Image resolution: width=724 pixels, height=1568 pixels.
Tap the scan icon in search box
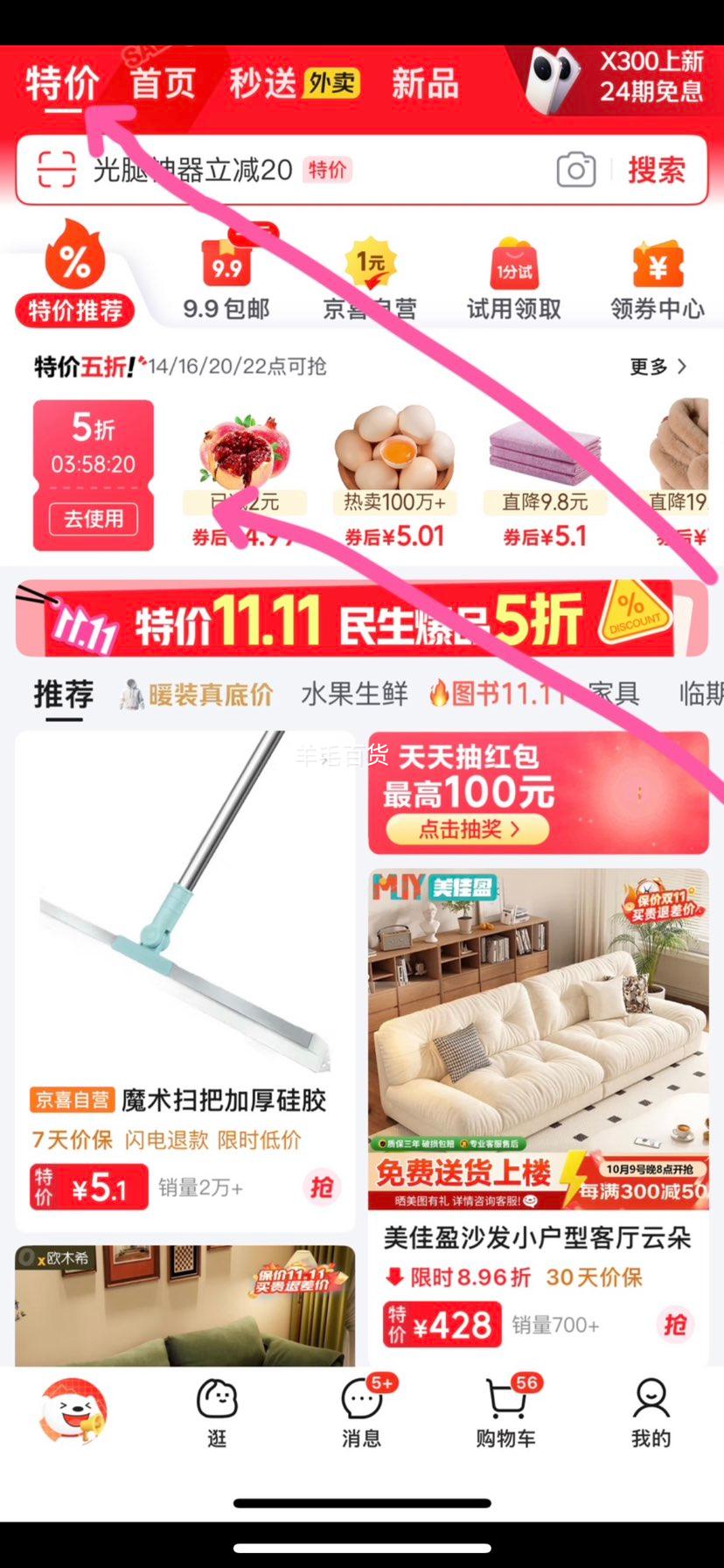(57, 170)
